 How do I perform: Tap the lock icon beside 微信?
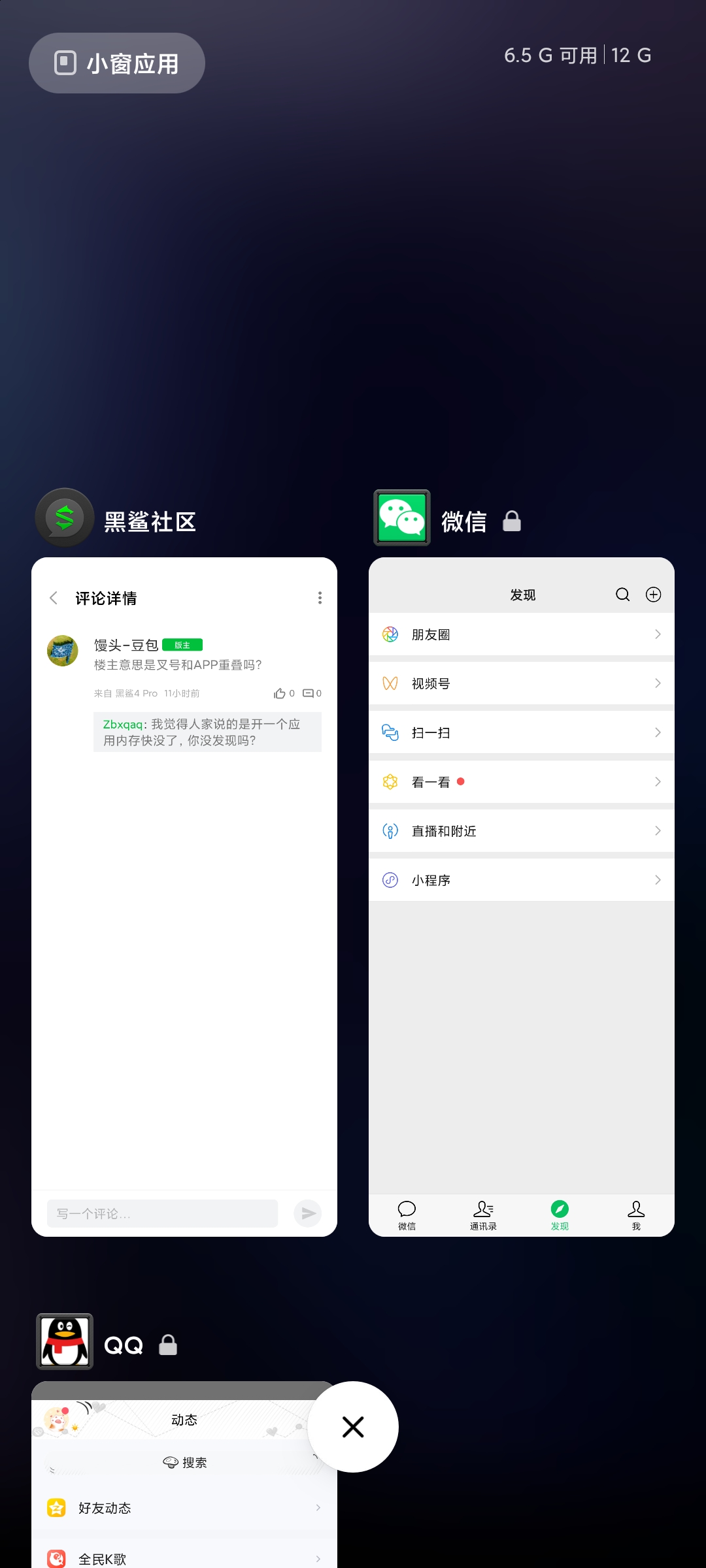(x=512, y=521)
